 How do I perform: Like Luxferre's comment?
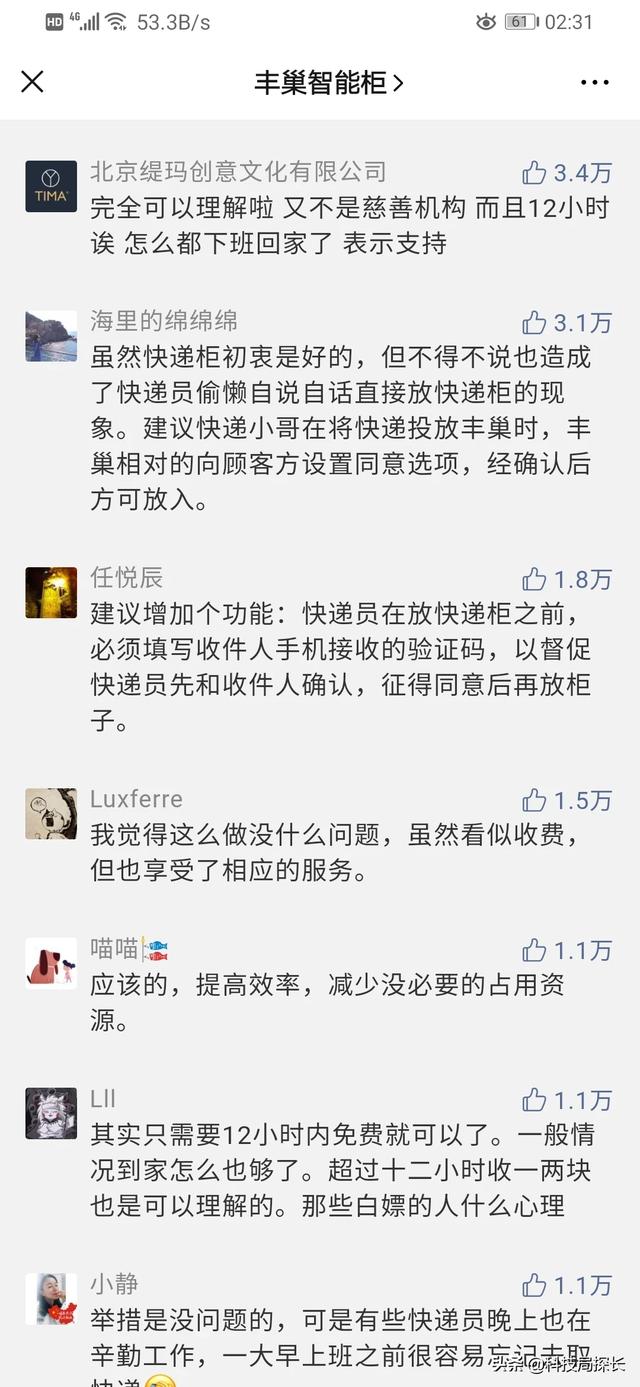click(x=535, y=800)
